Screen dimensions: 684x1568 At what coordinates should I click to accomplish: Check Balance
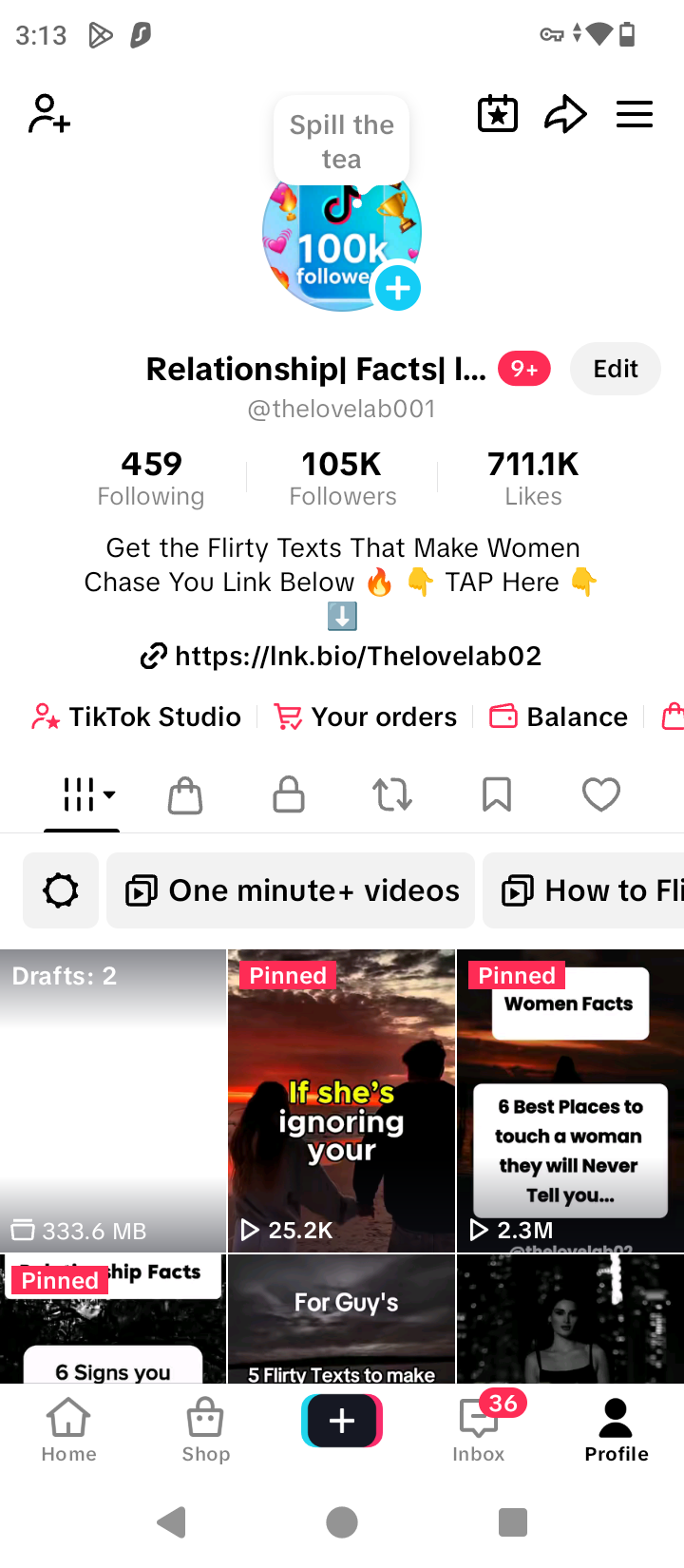point(559,717)
